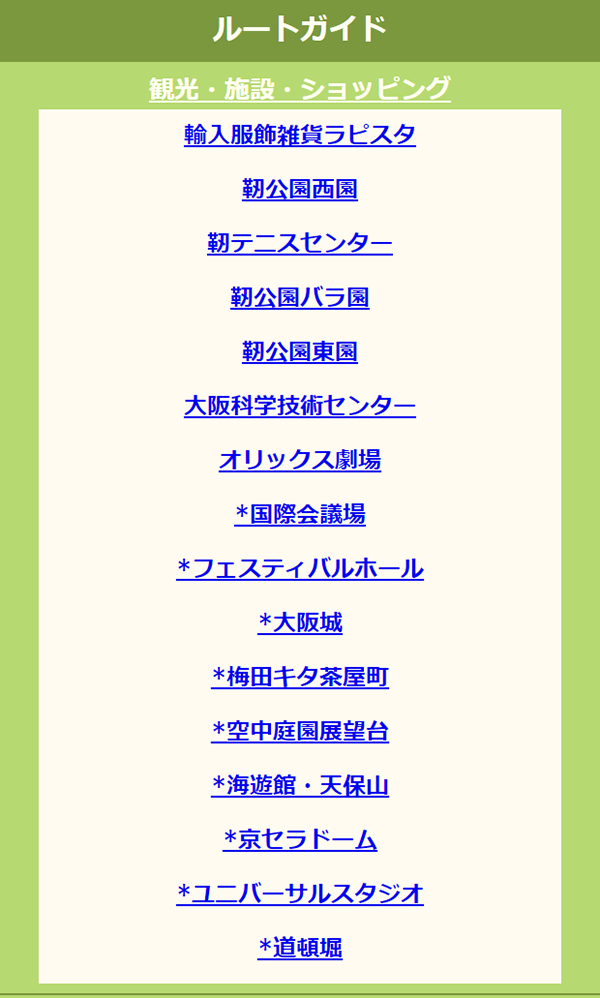Tap the *フェスティバルホール link
This screenshot has width=600, height=998.
click(x=300, y=568)
